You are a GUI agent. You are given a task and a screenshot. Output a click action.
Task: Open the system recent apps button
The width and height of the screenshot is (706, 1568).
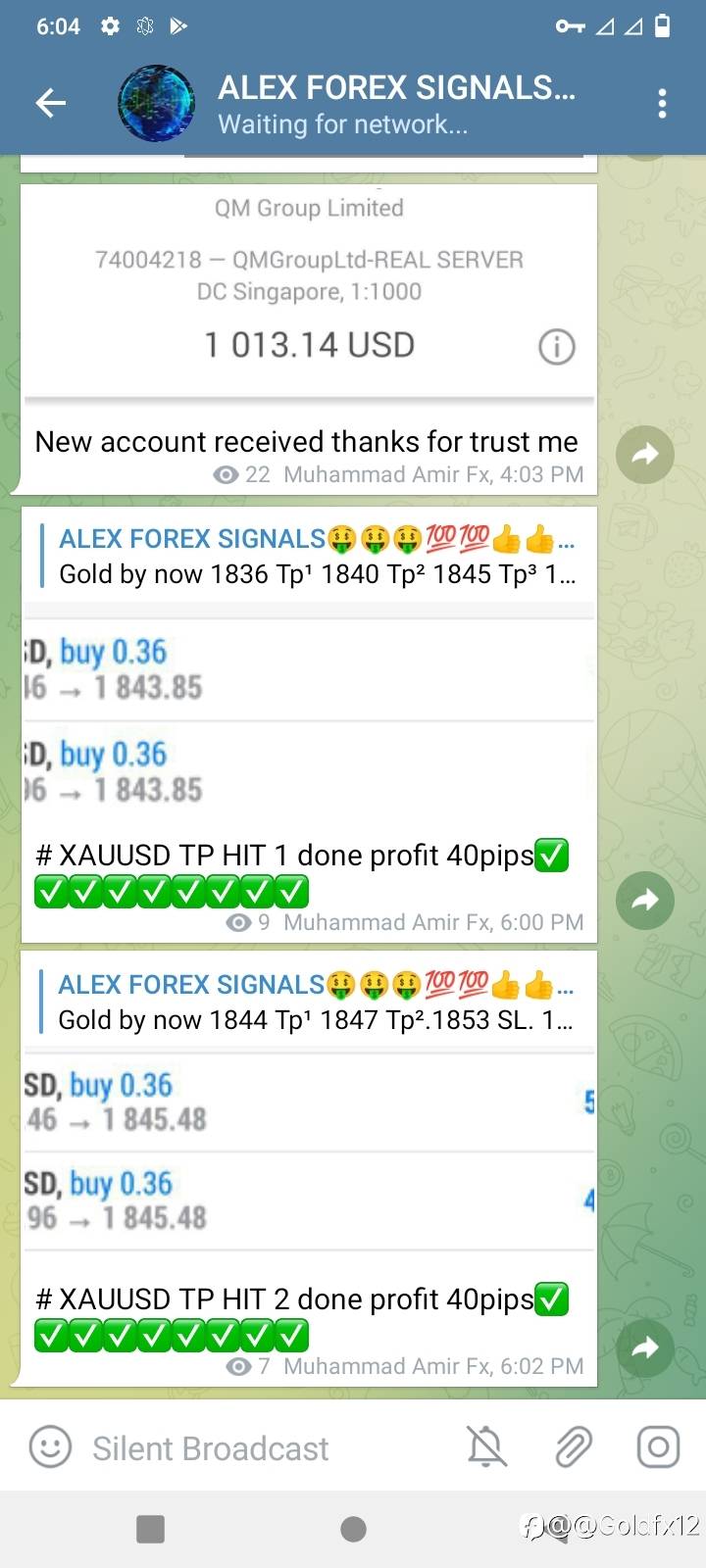pos(150,1529)
